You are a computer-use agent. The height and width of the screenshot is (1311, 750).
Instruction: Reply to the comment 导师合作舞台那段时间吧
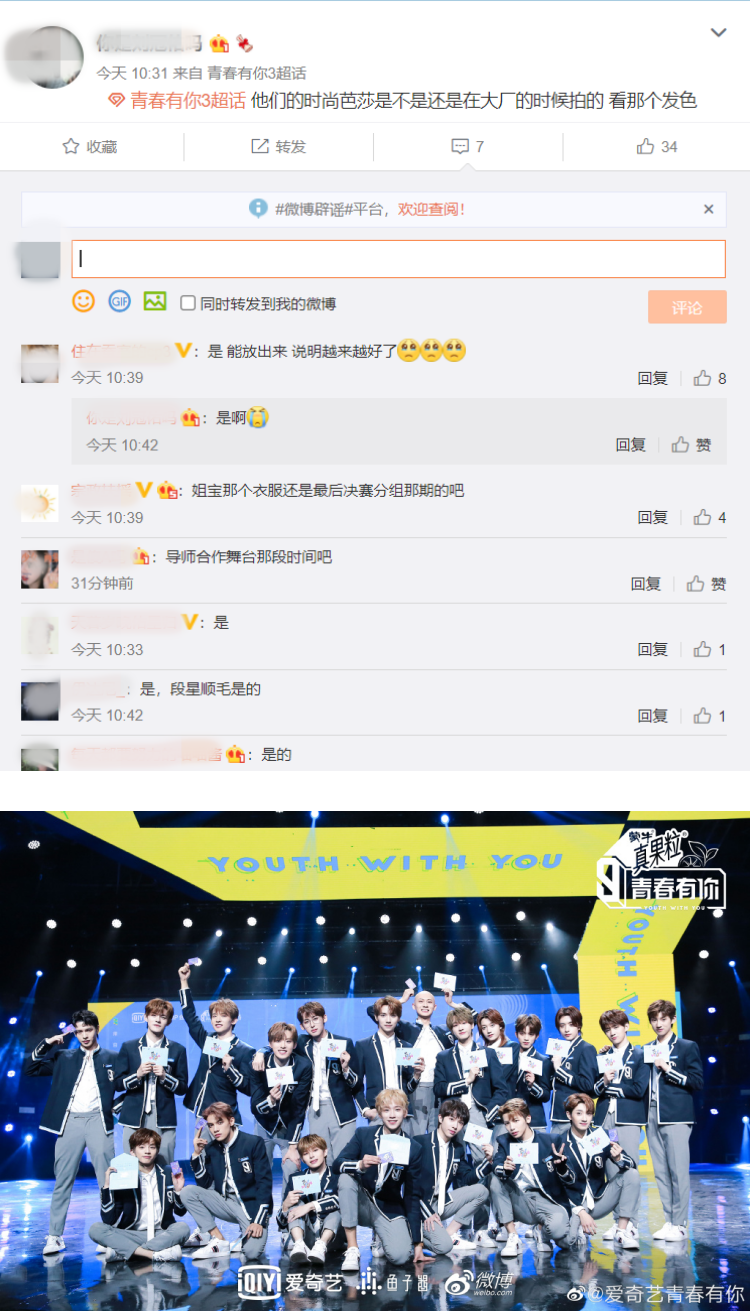(x=645, y=584)
